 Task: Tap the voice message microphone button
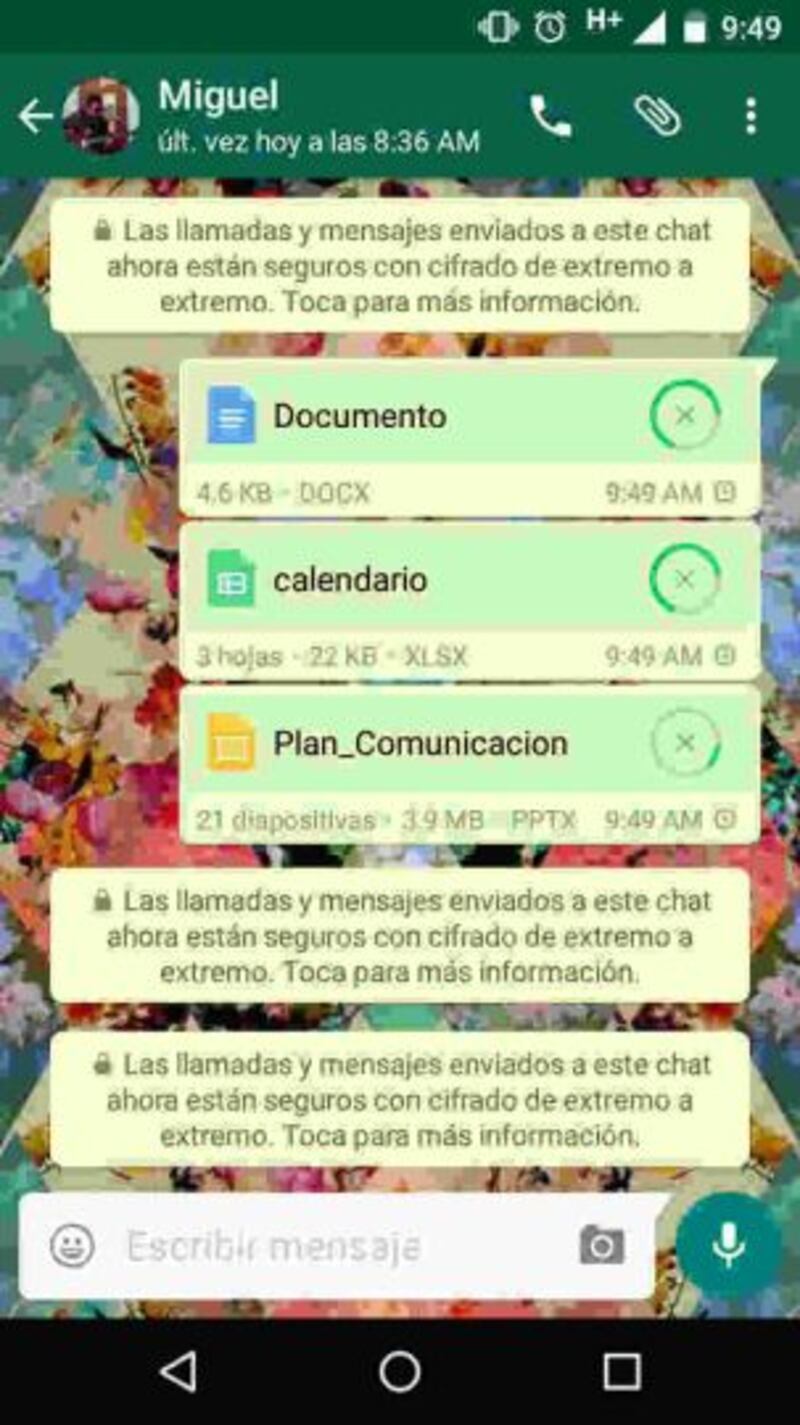pyautogui.click(x=728, y=1246)
